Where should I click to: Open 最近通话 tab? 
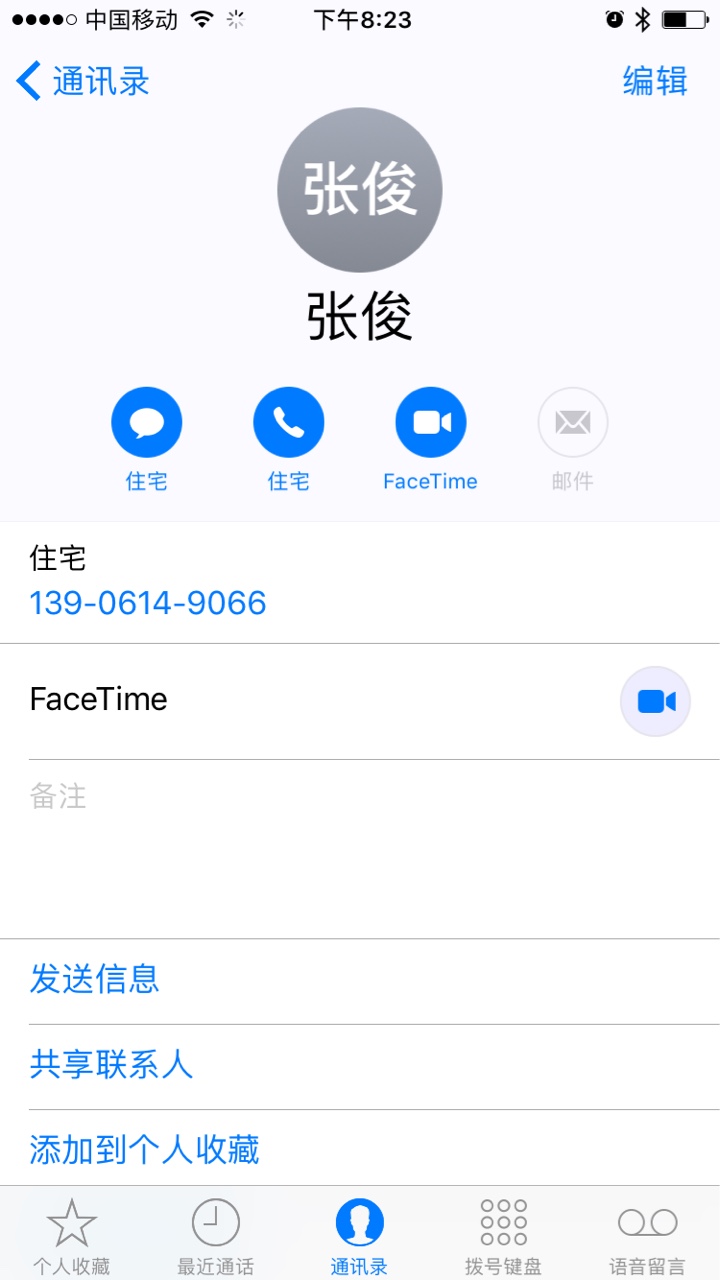(216, 1236)
